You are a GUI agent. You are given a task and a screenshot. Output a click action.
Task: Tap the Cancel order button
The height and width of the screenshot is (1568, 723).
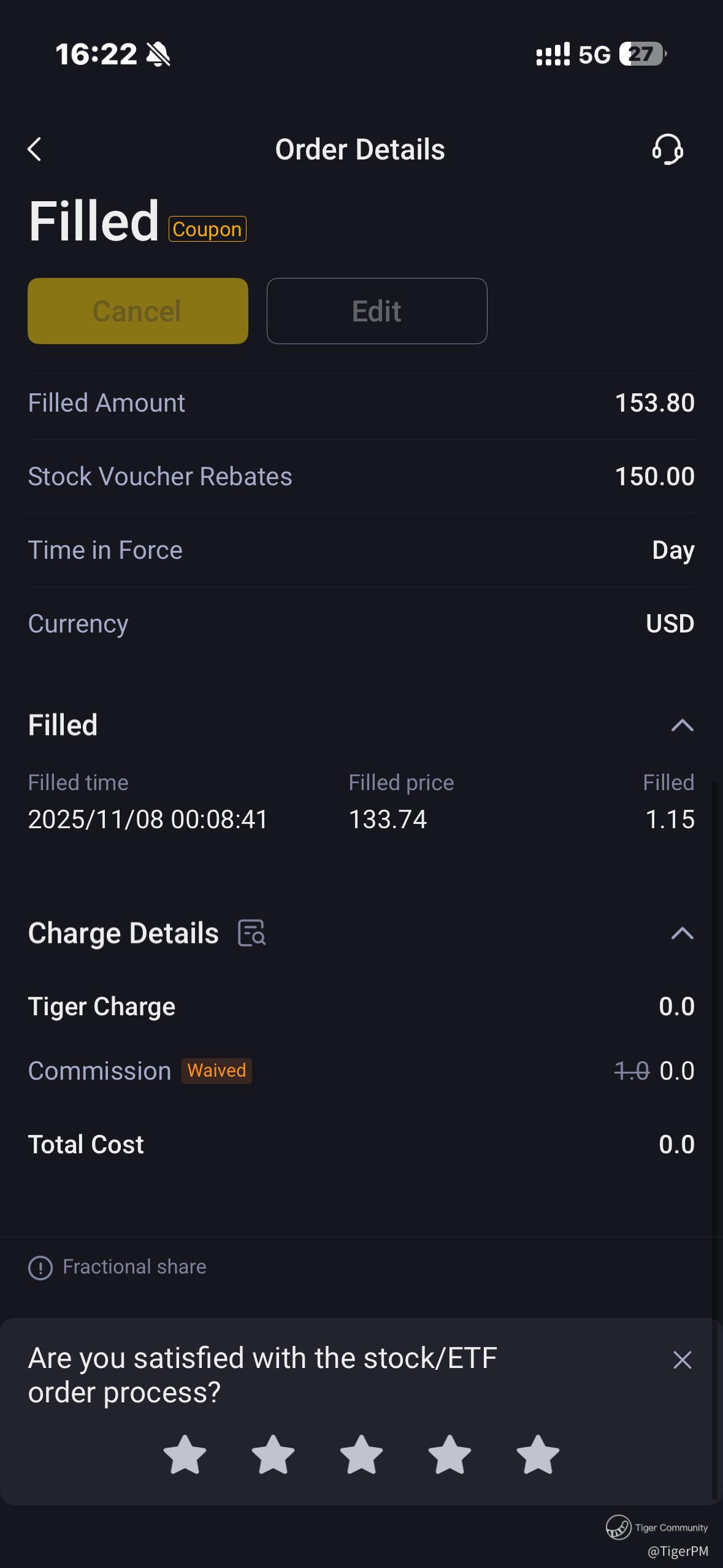pyautogui.click(x=138, y=311)
